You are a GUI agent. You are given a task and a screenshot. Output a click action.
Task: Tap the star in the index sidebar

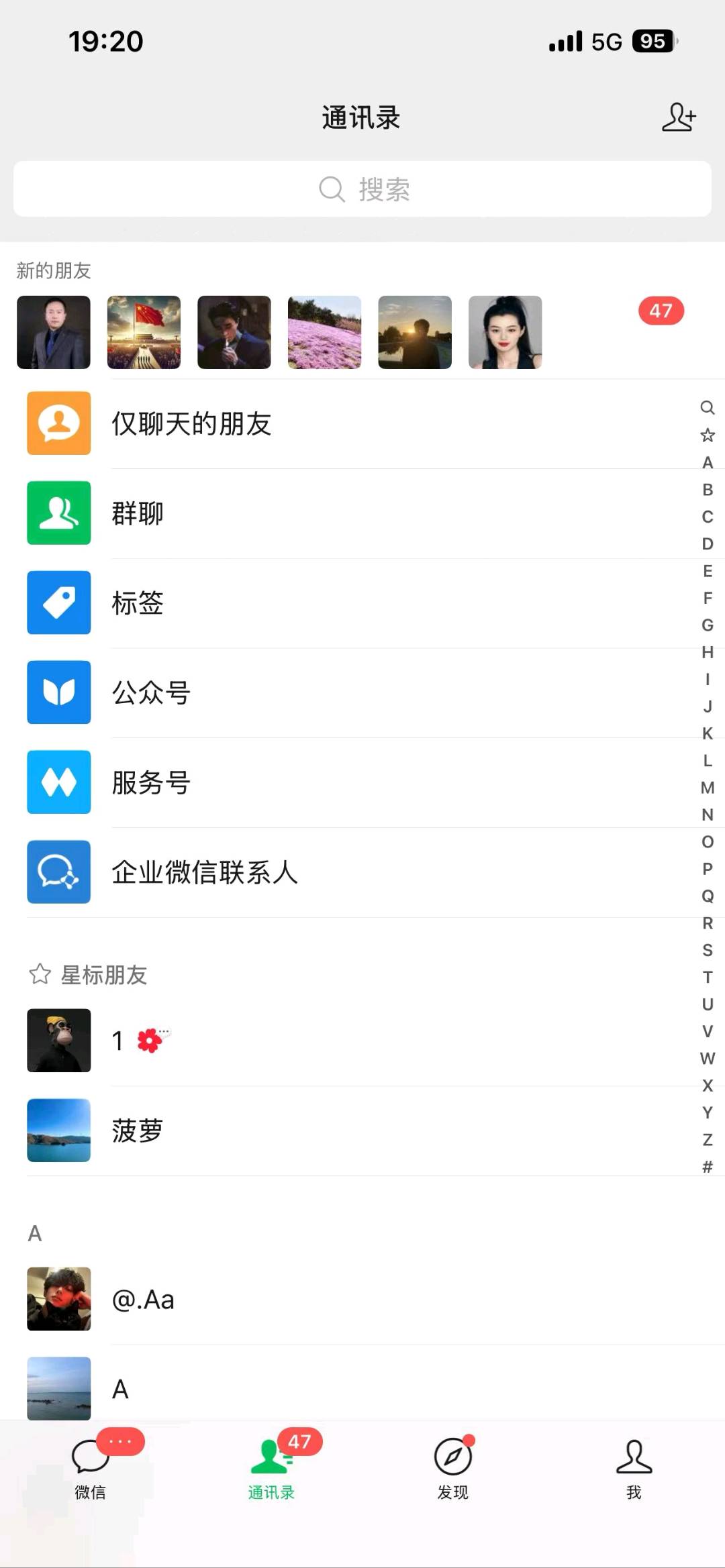coord(708,435)
